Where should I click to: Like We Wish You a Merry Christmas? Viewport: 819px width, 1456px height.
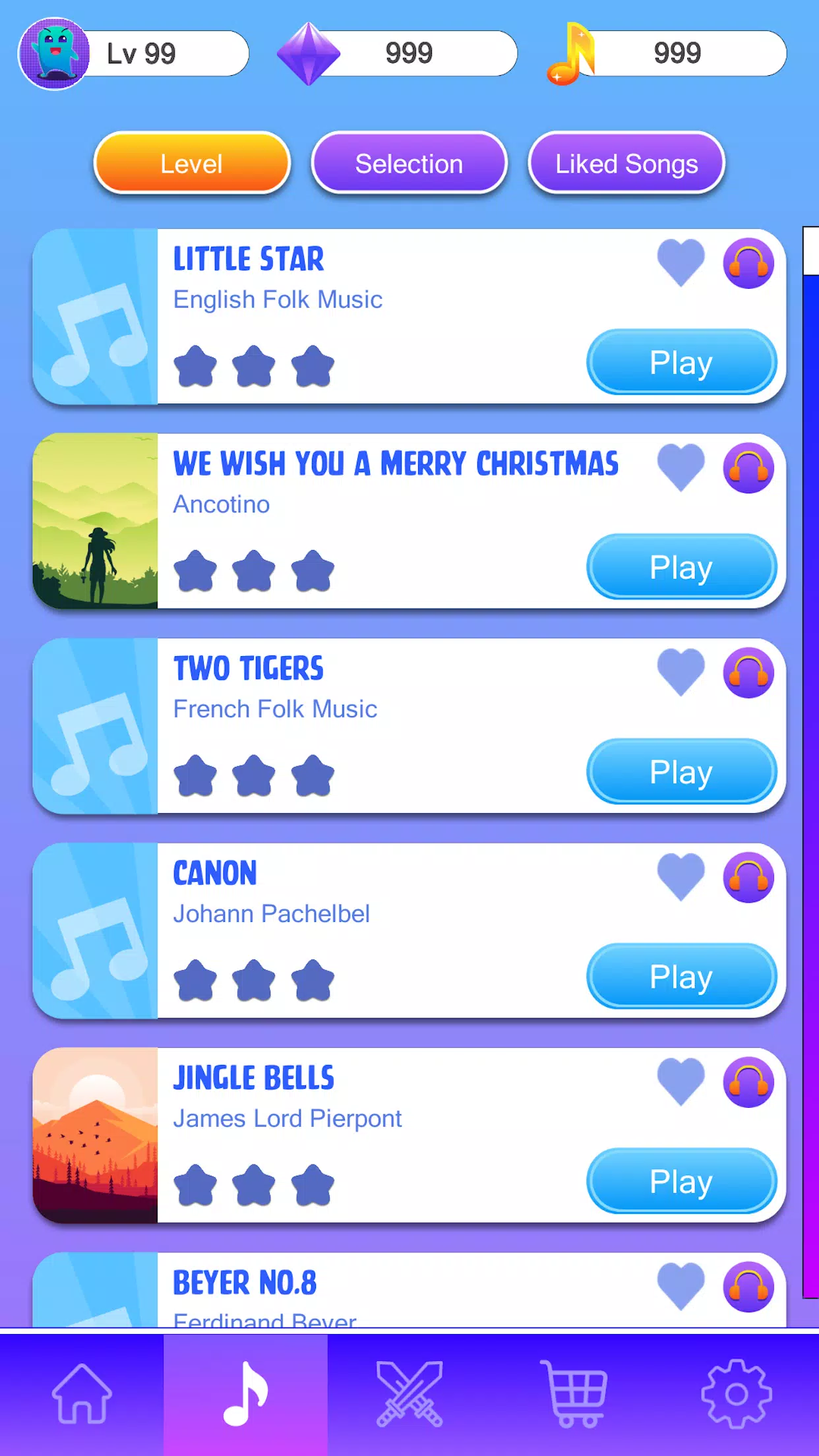(681, 467)
